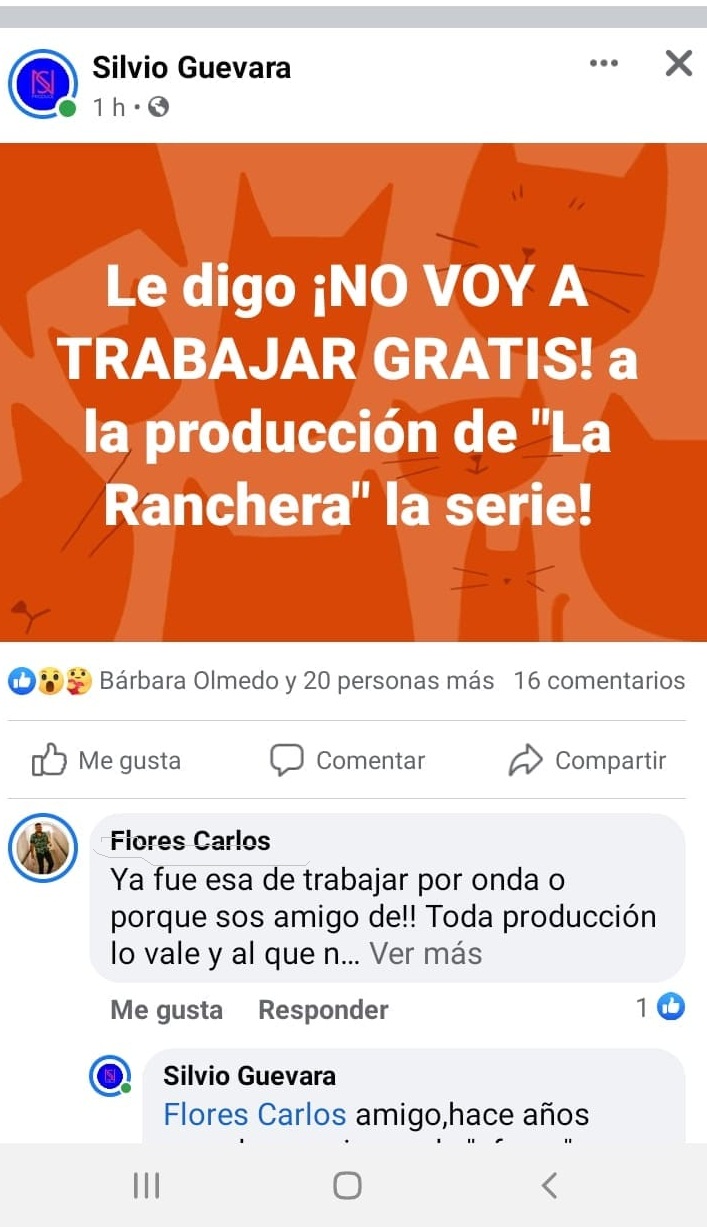The image size is (707, 1227).
Task: Open the Flores Carlos mention in Silvio's reply
Action: tap(254, 1114)
